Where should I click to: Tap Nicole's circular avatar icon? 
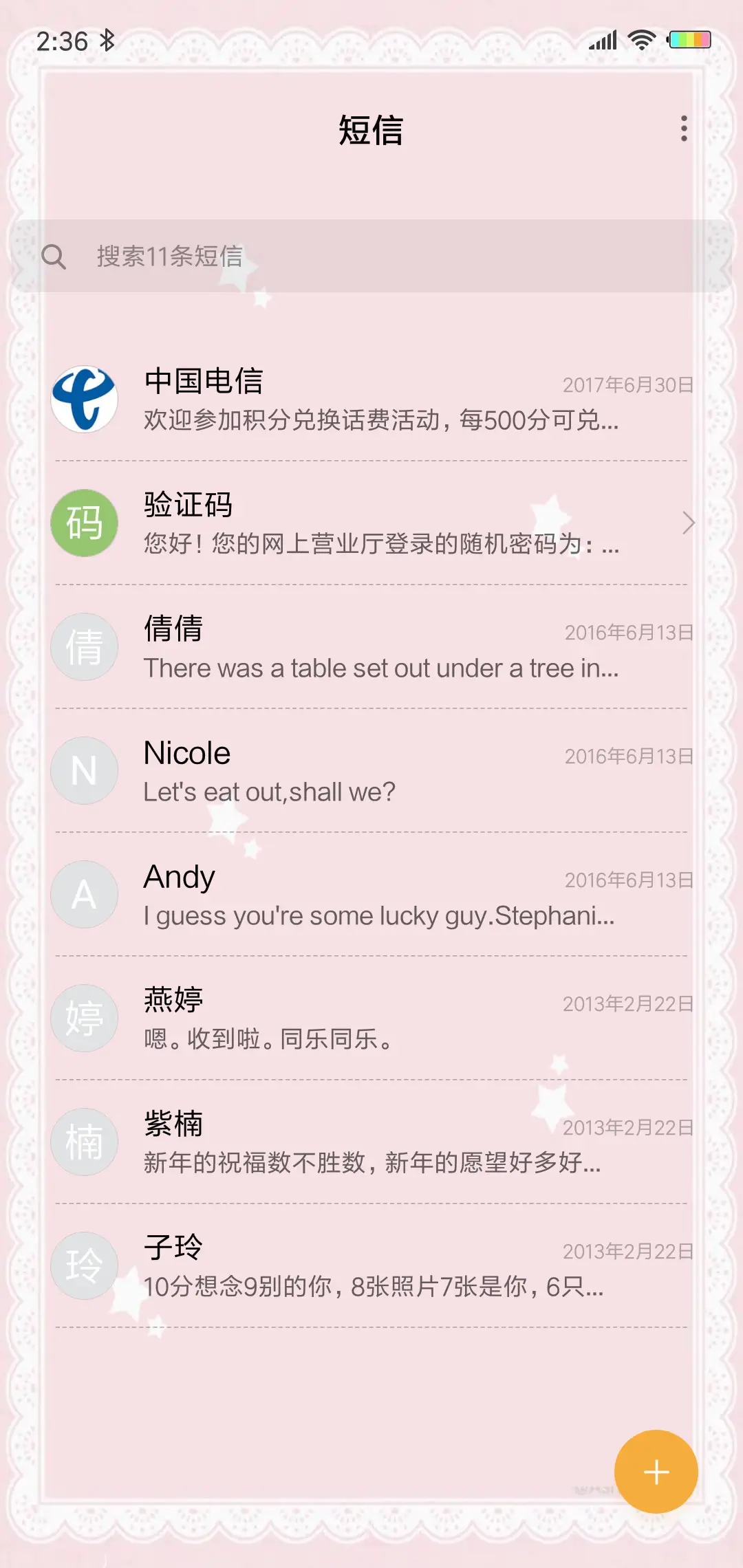[x=84, y=770]
